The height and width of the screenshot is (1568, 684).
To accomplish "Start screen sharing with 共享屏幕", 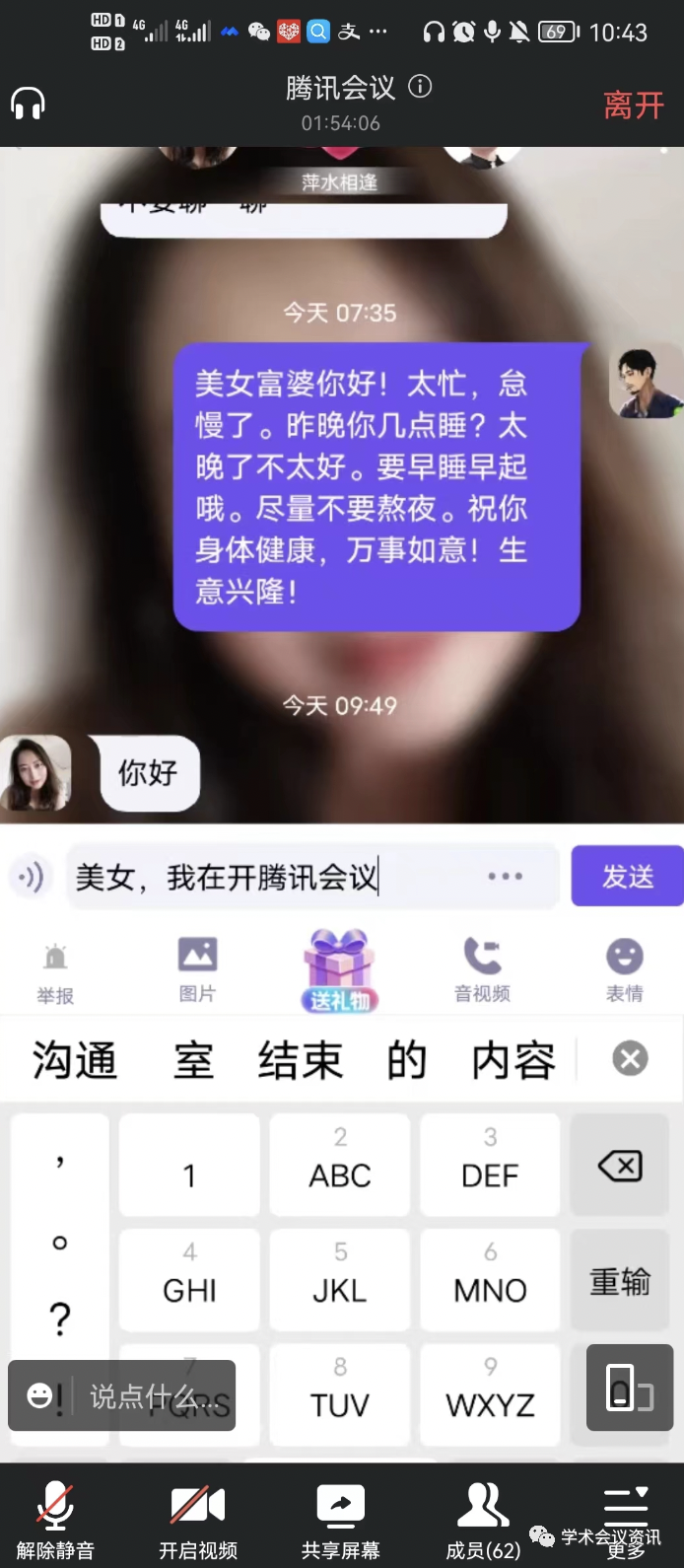I will click(x=340, y=1520).
